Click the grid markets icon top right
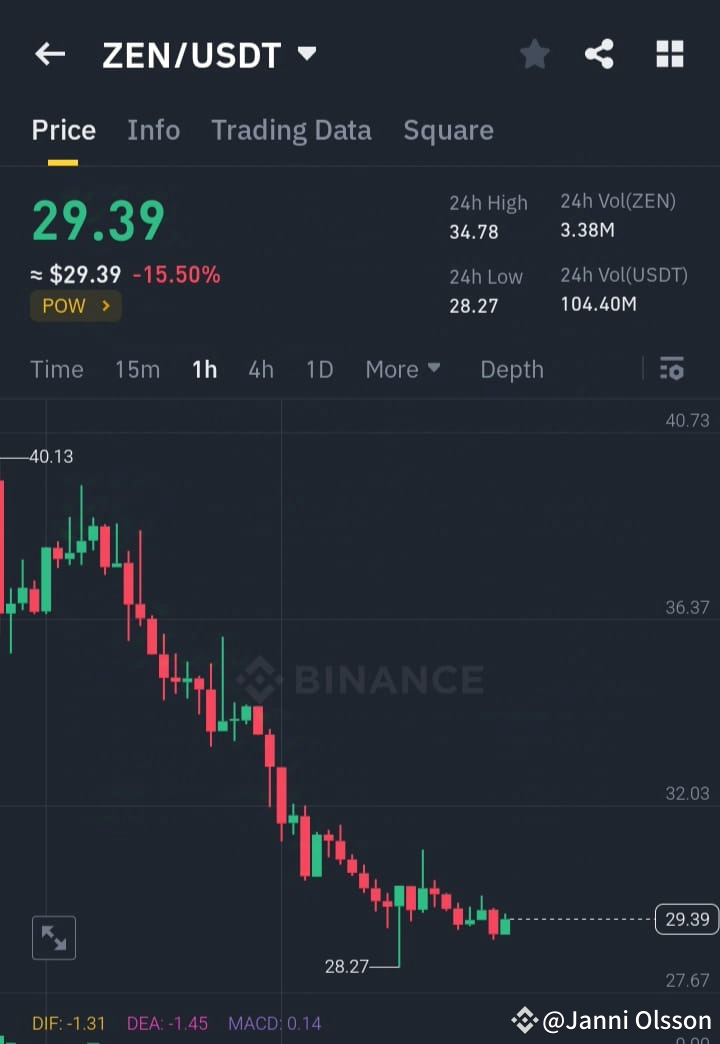 point(668,54)
